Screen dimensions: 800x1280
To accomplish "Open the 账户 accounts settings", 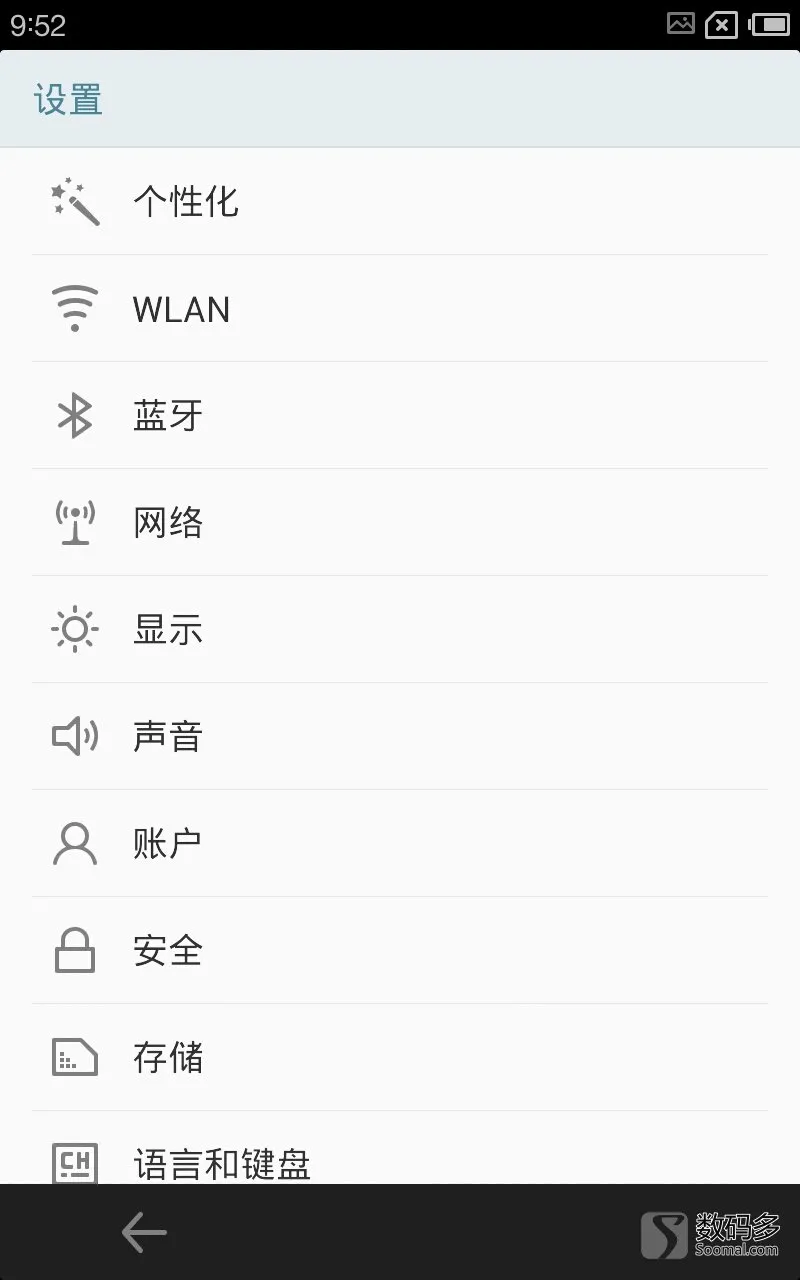I will click(x=400, y=844).
